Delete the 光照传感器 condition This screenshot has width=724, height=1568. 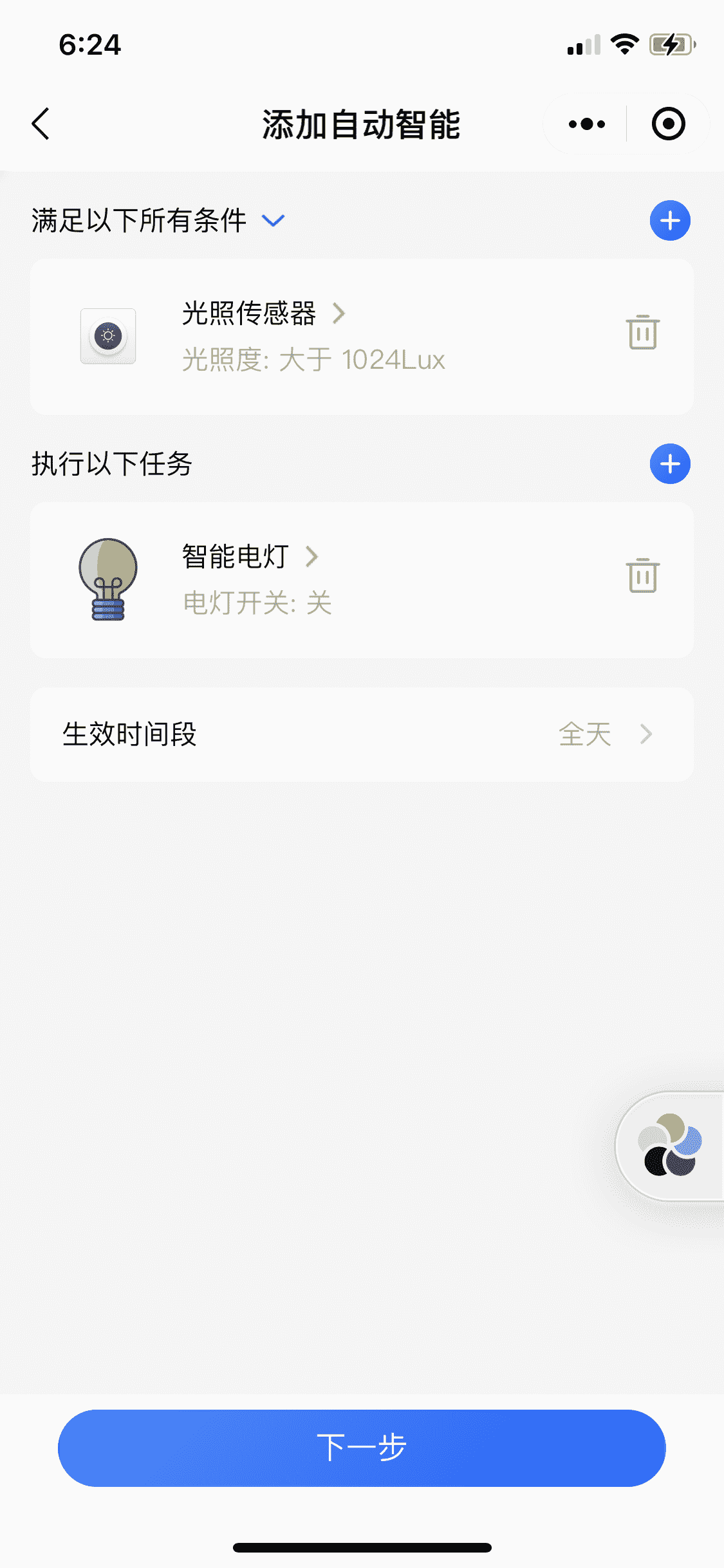642,332
